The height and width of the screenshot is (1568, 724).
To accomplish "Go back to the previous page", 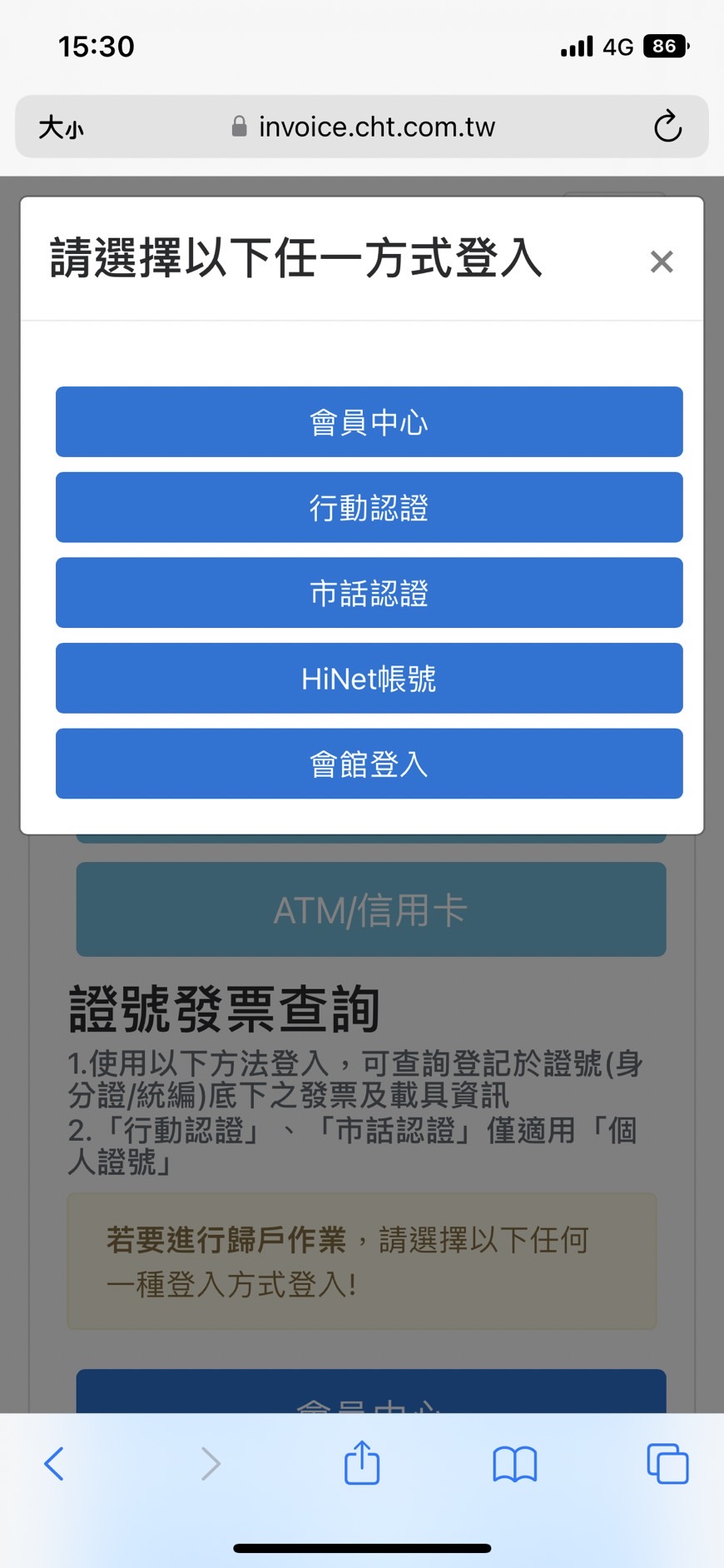I will pyautogui.click(x=54, y=1463).
